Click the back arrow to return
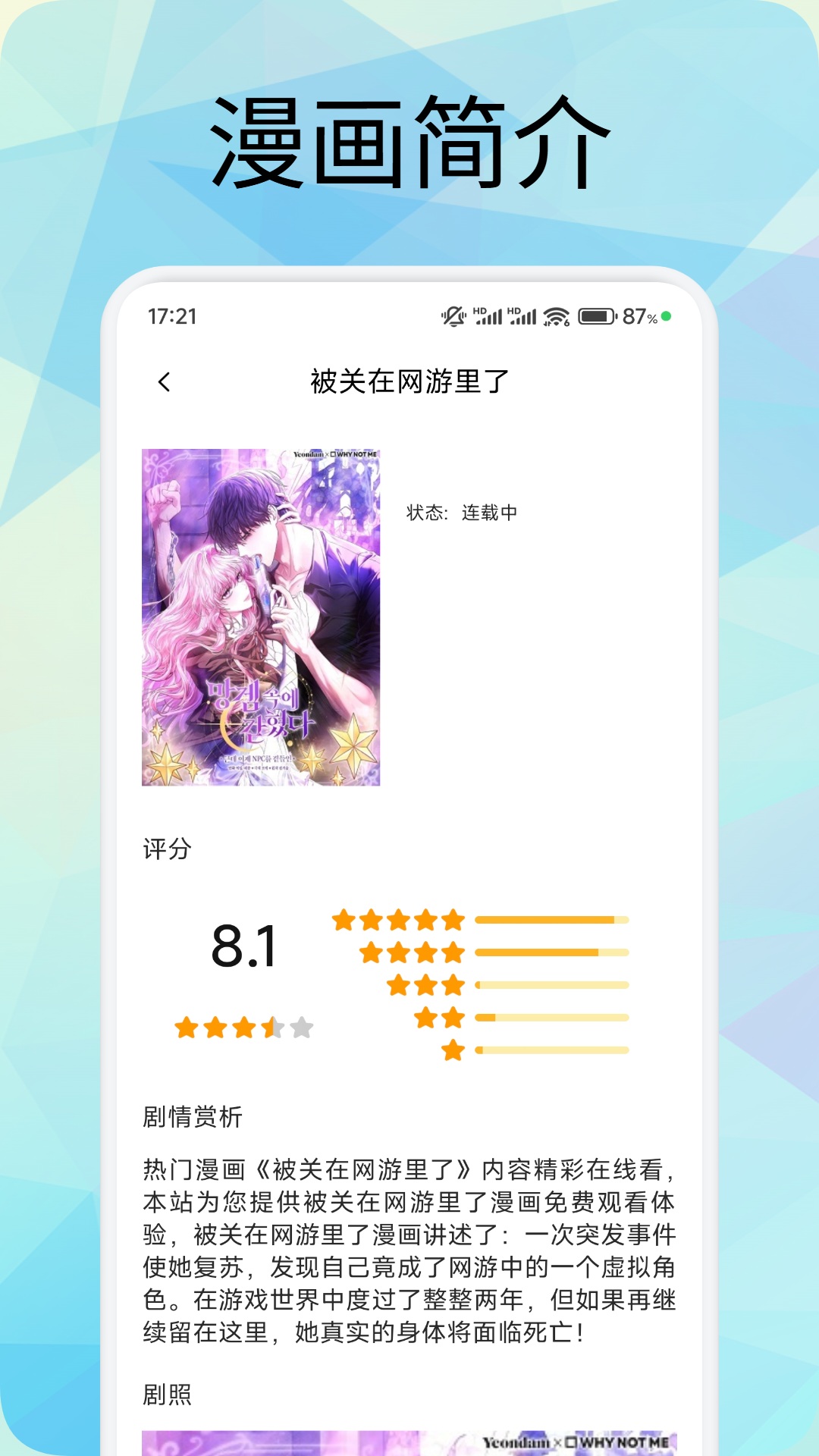Viewport: 819px width, 1456px height. point(164,383)
